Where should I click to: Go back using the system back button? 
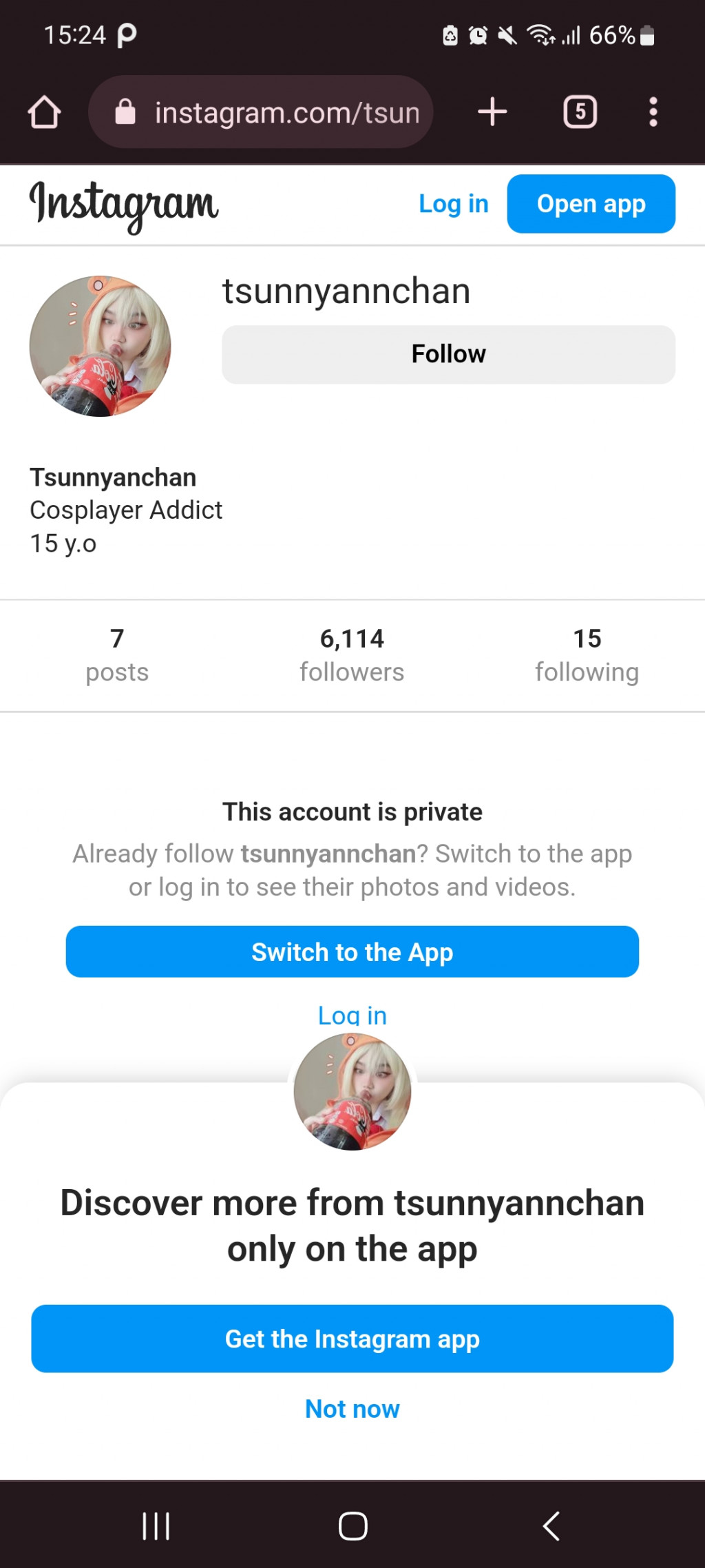pyautogui.click(x=551, y=1525)
